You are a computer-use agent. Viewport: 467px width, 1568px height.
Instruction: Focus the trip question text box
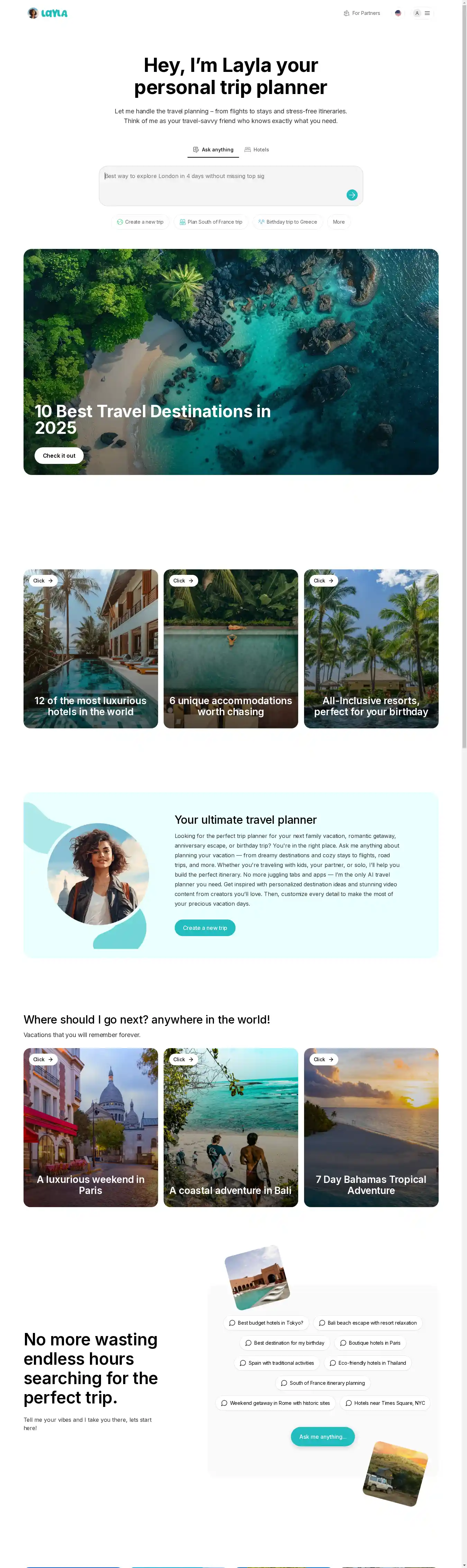[x=222, y=183]
